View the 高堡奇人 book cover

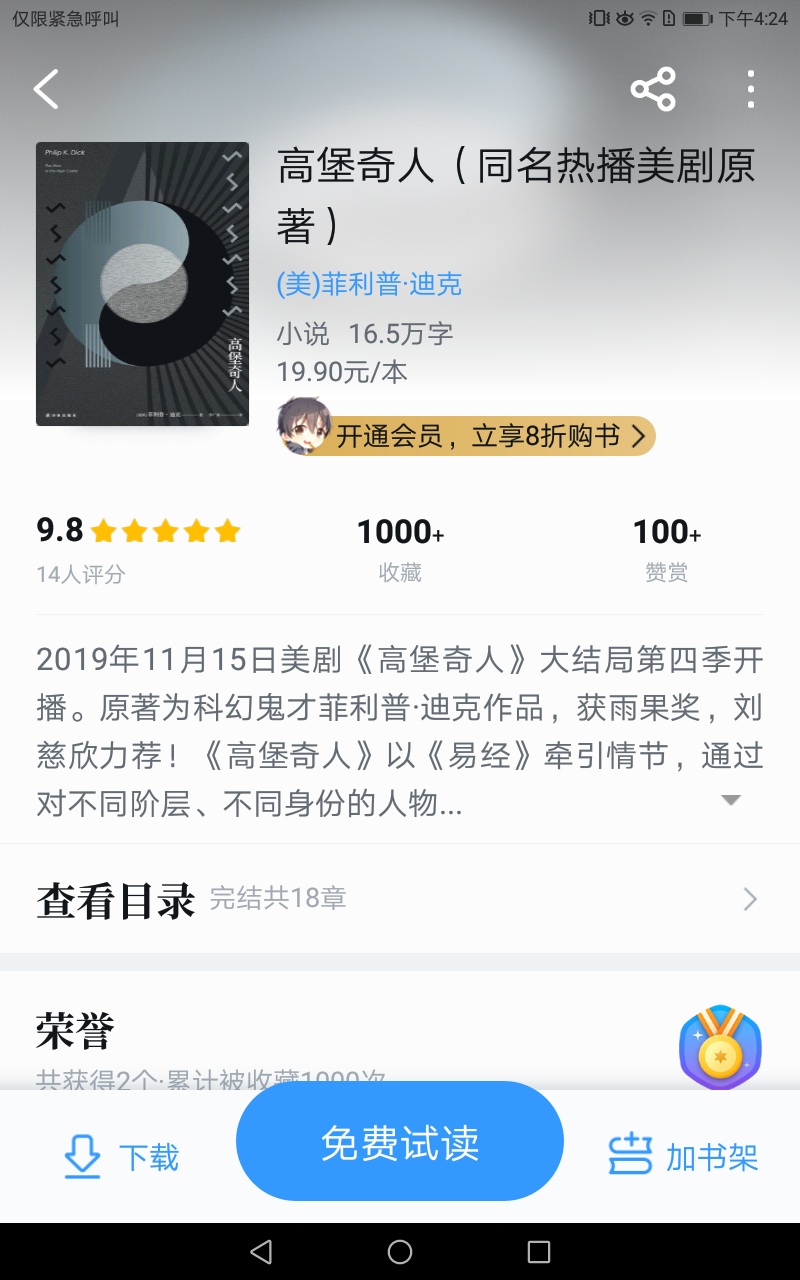[x=142, y=284]
